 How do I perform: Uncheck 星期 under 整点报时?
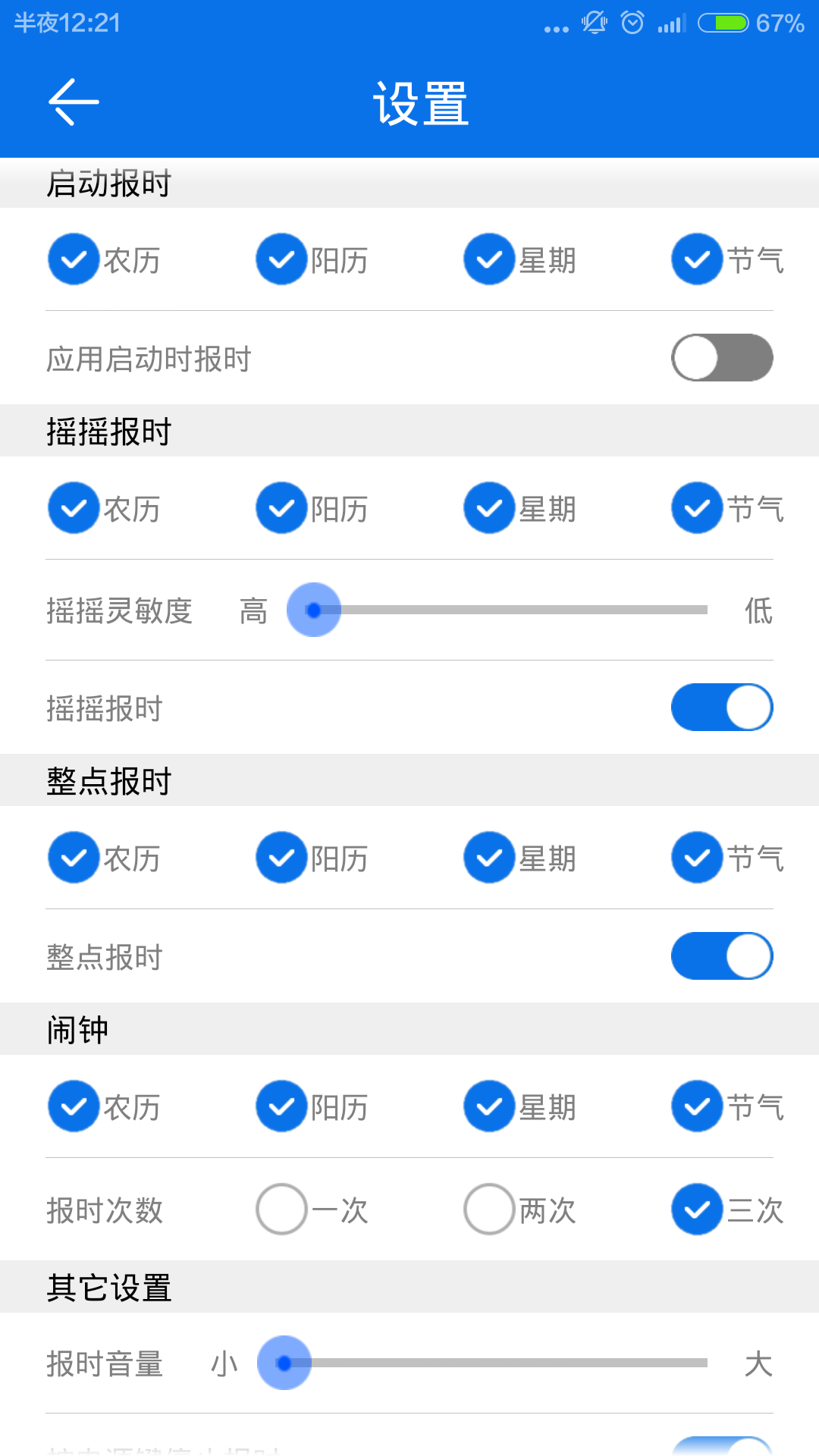(490, 858)
